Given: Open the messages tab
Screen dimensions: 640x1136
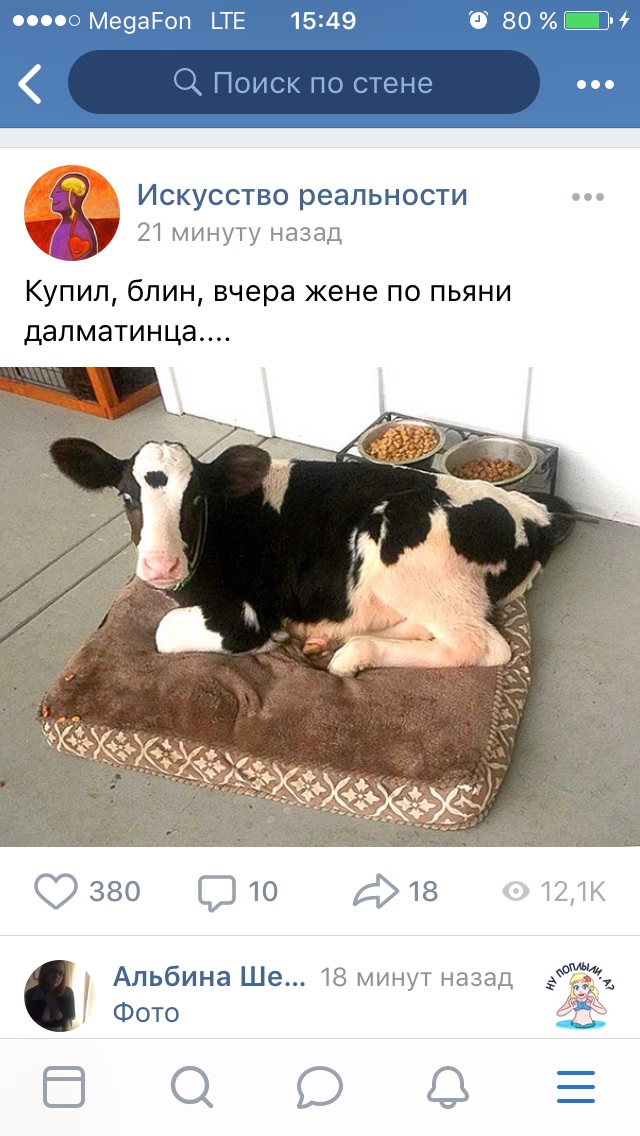Looking at the screenshot, I should 320,1087.
